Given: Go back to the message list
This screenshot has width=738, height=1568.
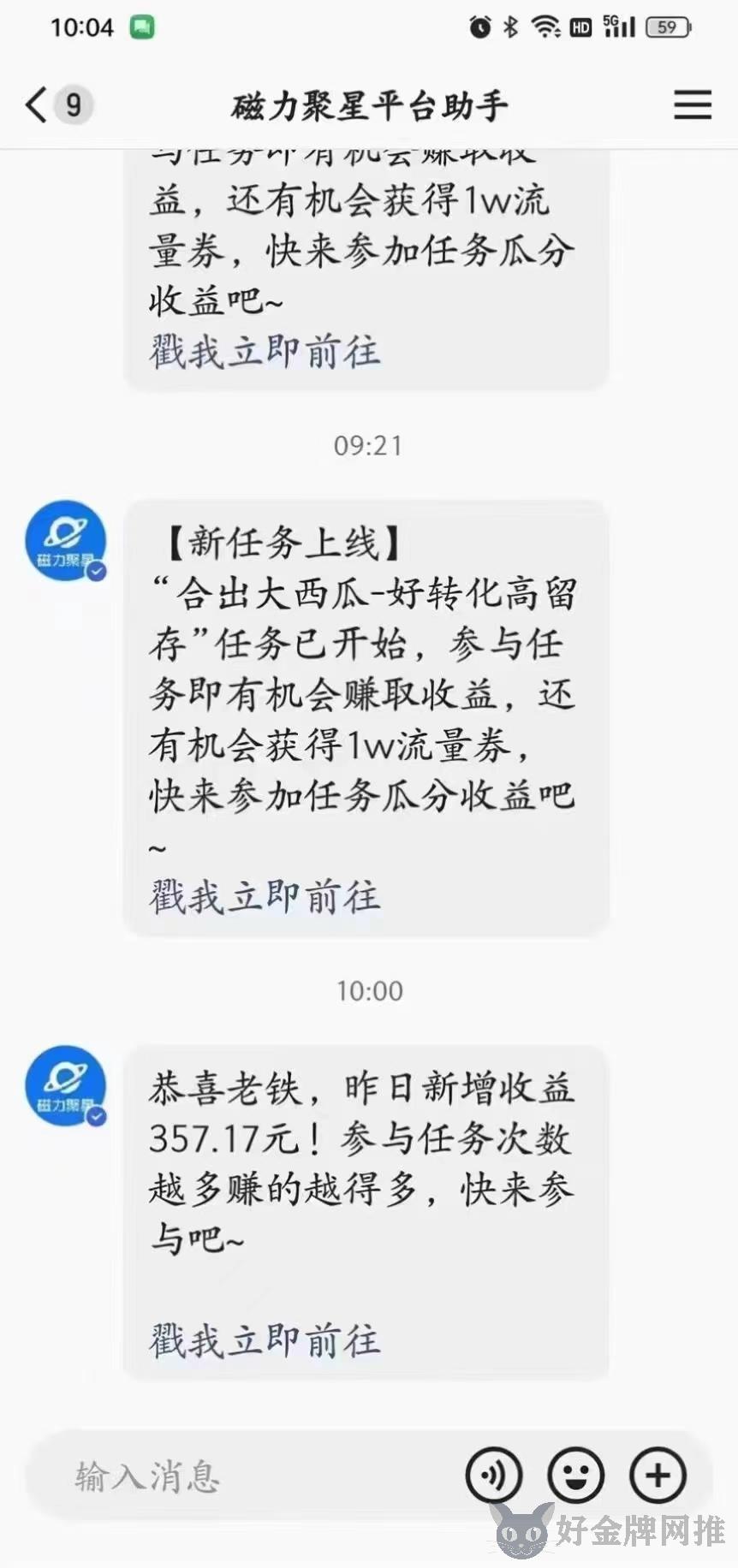Looking at the screenshot, I should pos(38,105).
